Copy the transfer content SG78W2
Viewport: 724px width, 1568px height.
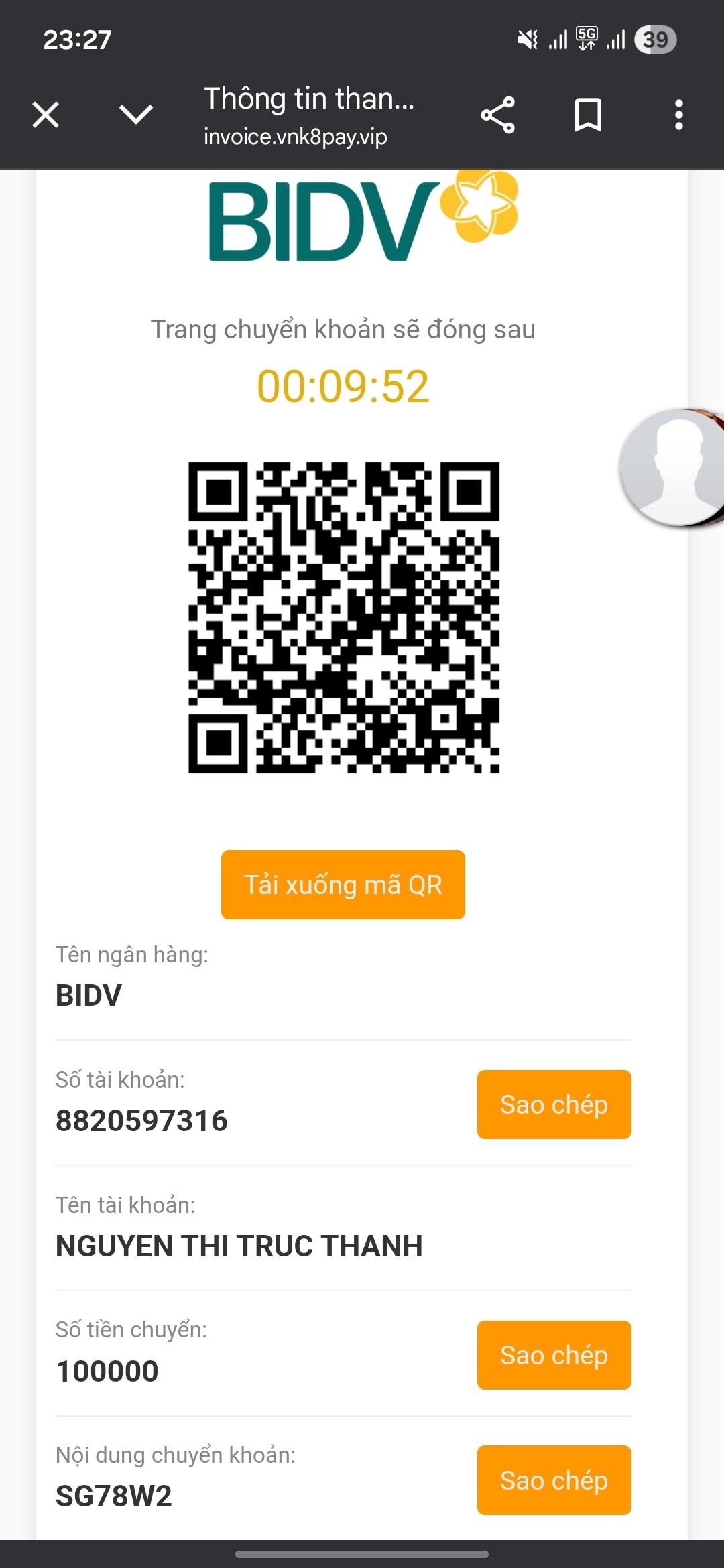554,1480
